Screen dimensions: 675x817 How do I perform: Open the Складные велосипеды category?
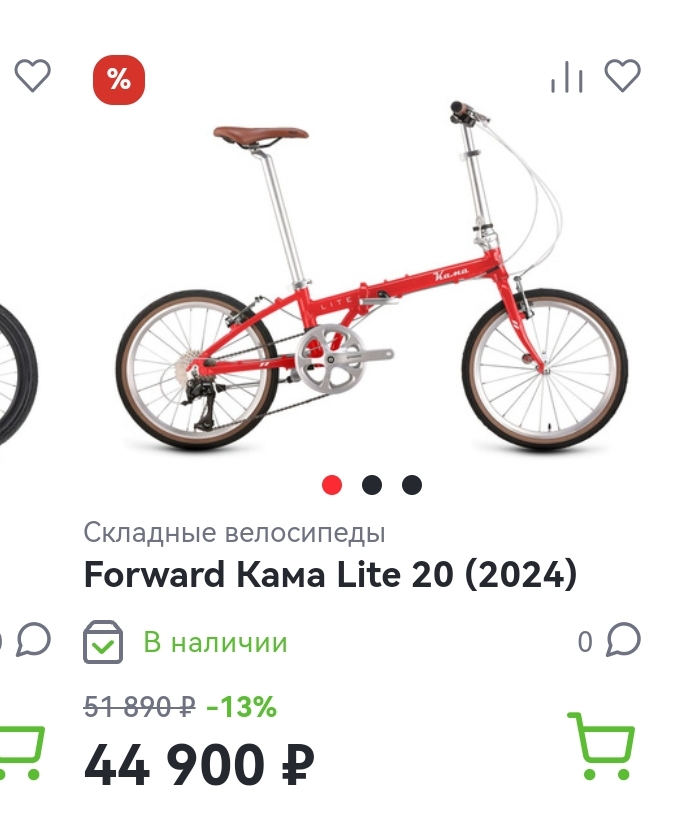[234, 532]
